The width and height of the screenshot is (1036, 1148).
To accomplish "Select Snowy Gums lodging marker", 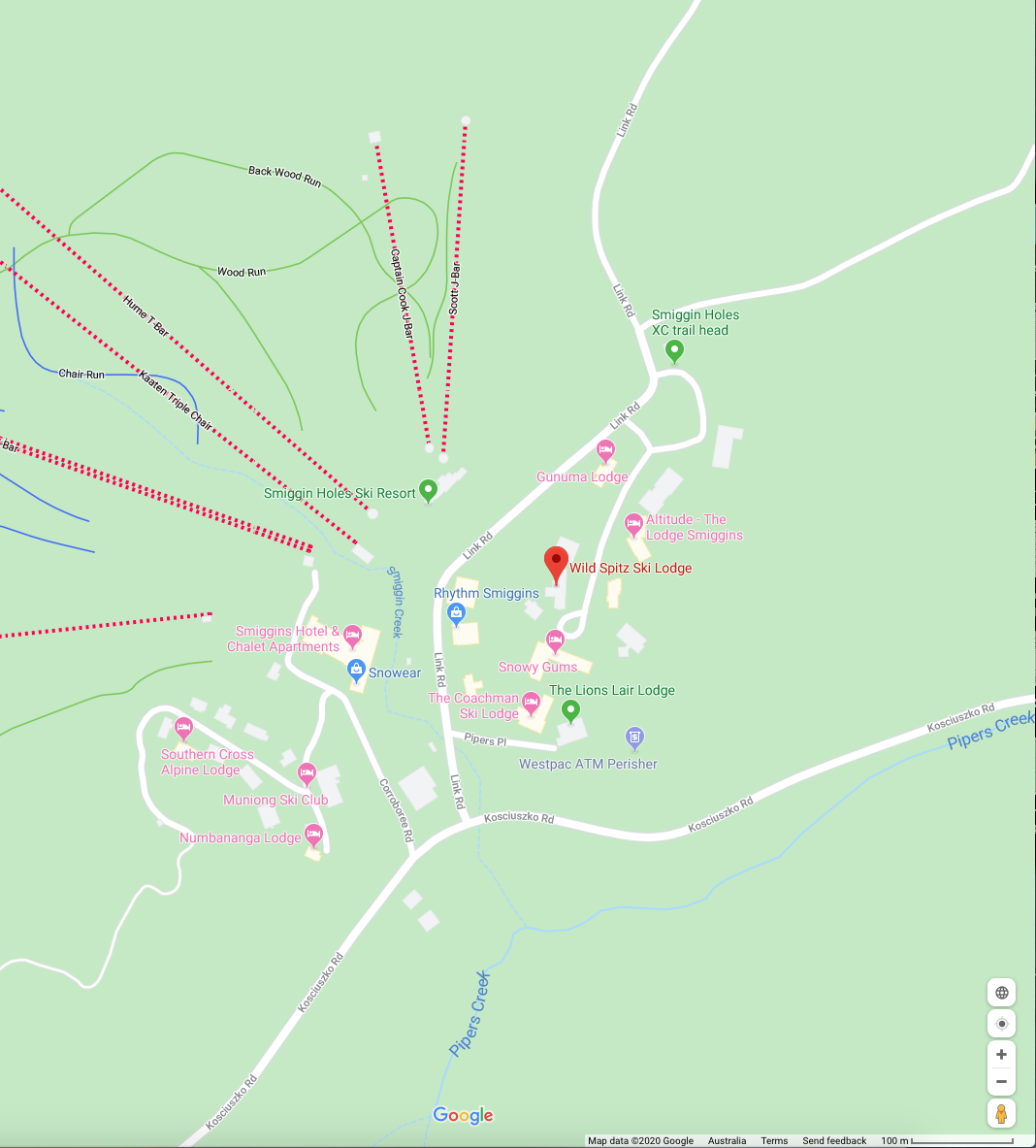I will click(555, 640).
